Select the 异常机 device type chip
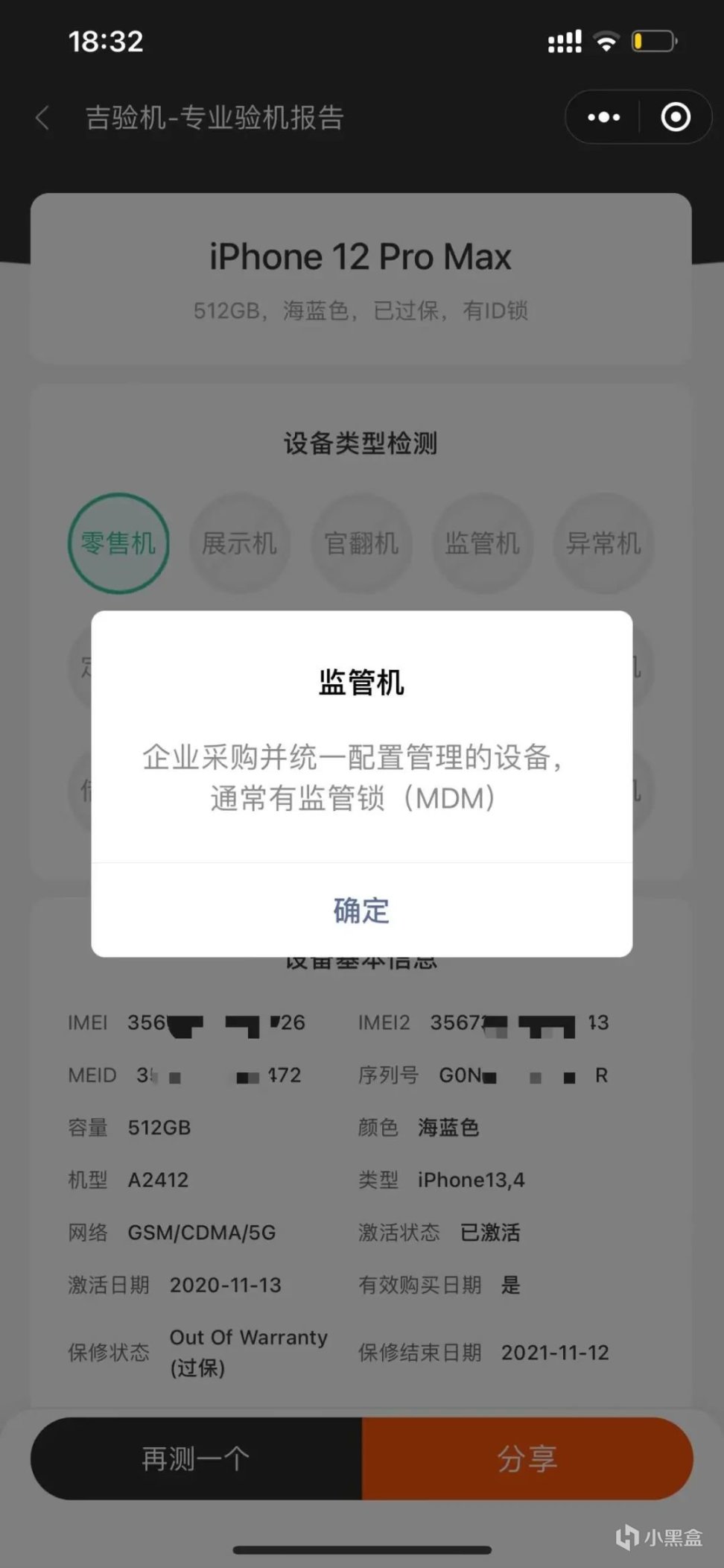 pos(603,543)
